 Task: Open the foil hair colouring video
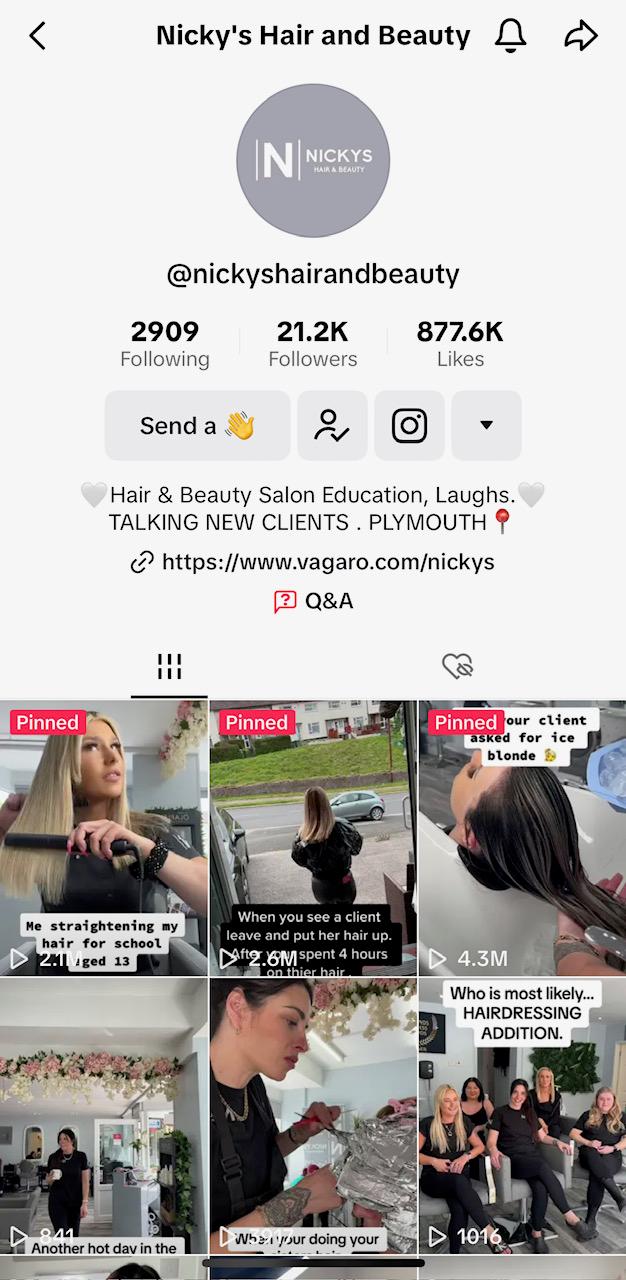point(313,1115)
